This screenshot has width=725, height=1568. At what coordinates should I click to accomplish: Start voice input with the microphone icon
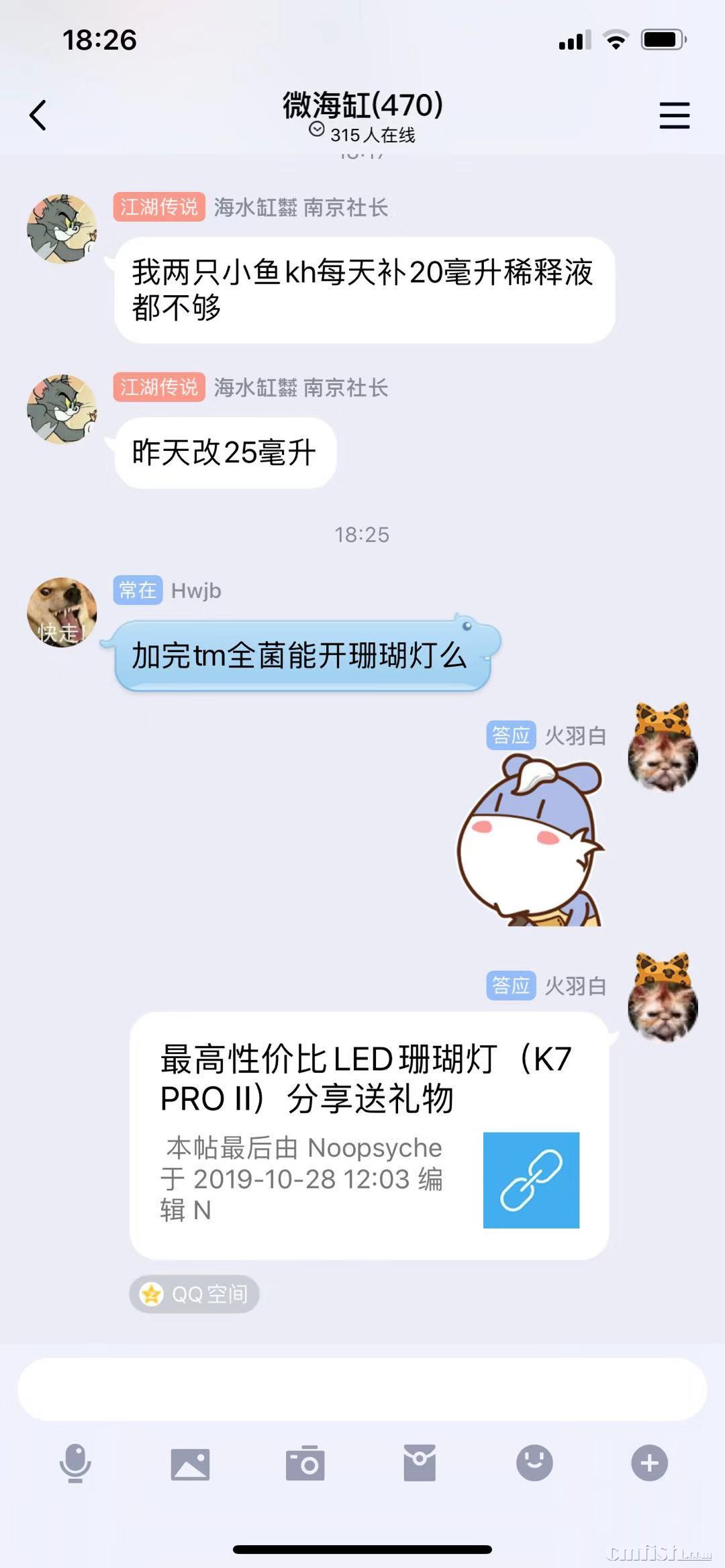(75, 1463)
